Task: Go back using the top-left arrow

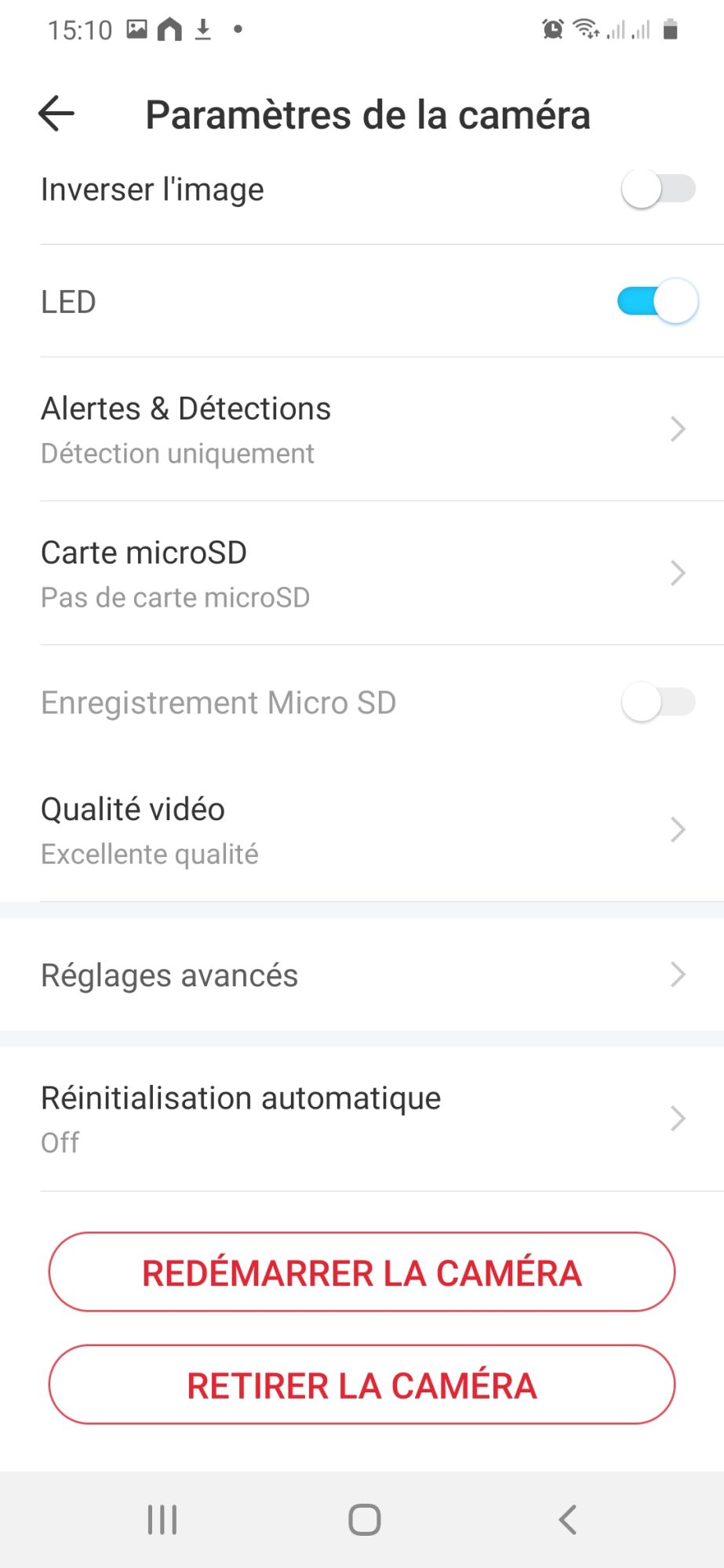Action: coord(56,114)
